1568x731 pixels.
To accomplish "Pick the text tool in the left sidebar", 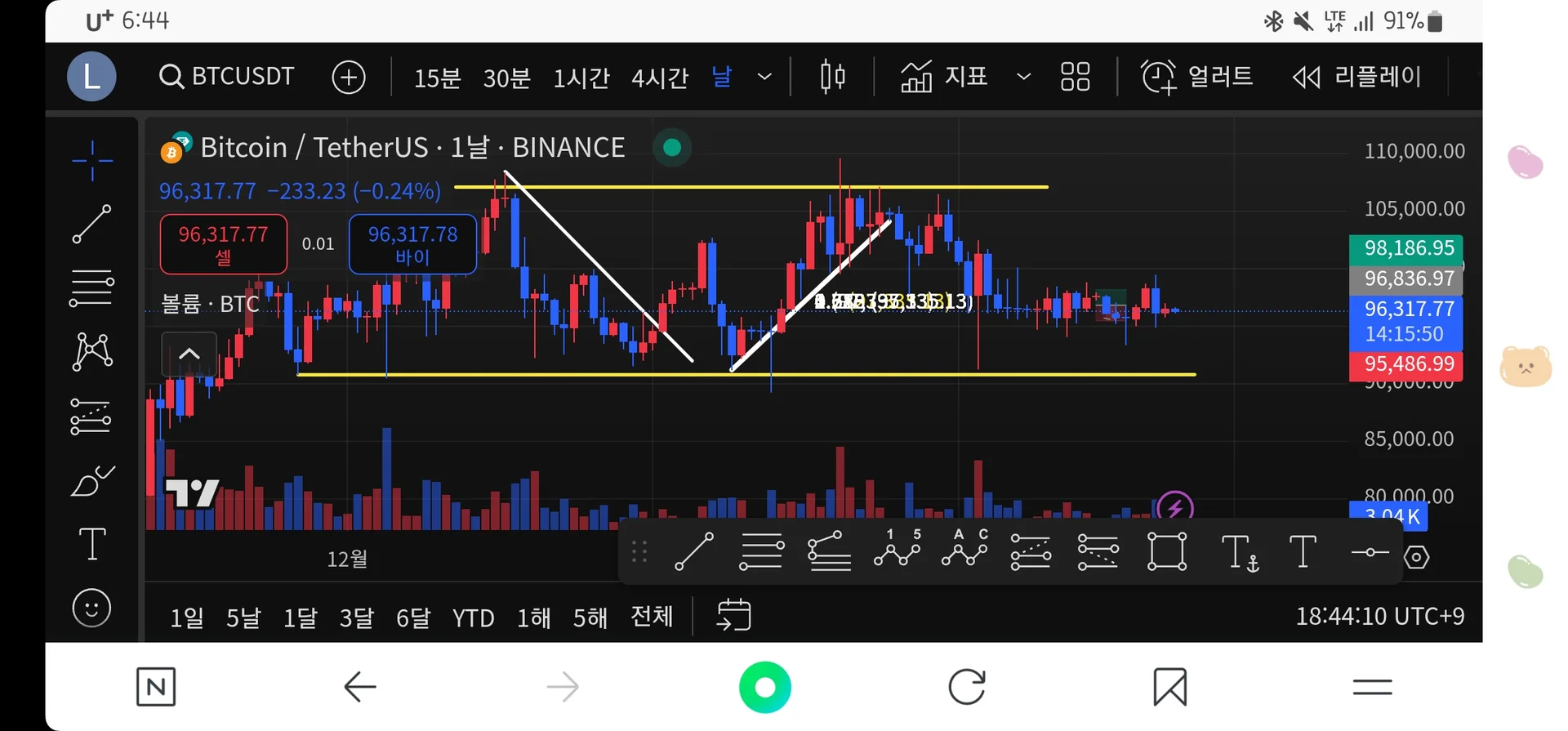I will (91, 543).
